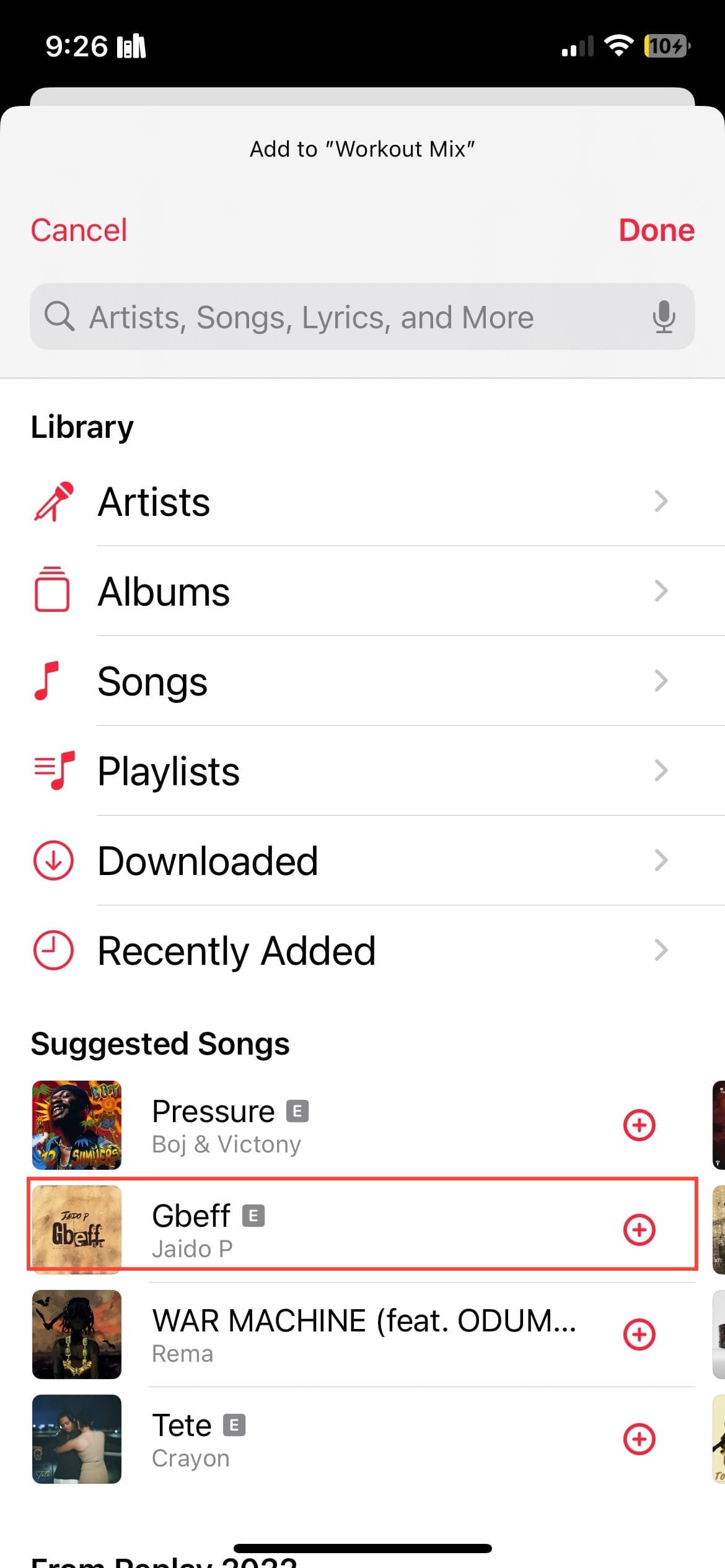Start voice search with the microphone
The width and height of the screenshot is (725, 1568).
coord(663,317)
